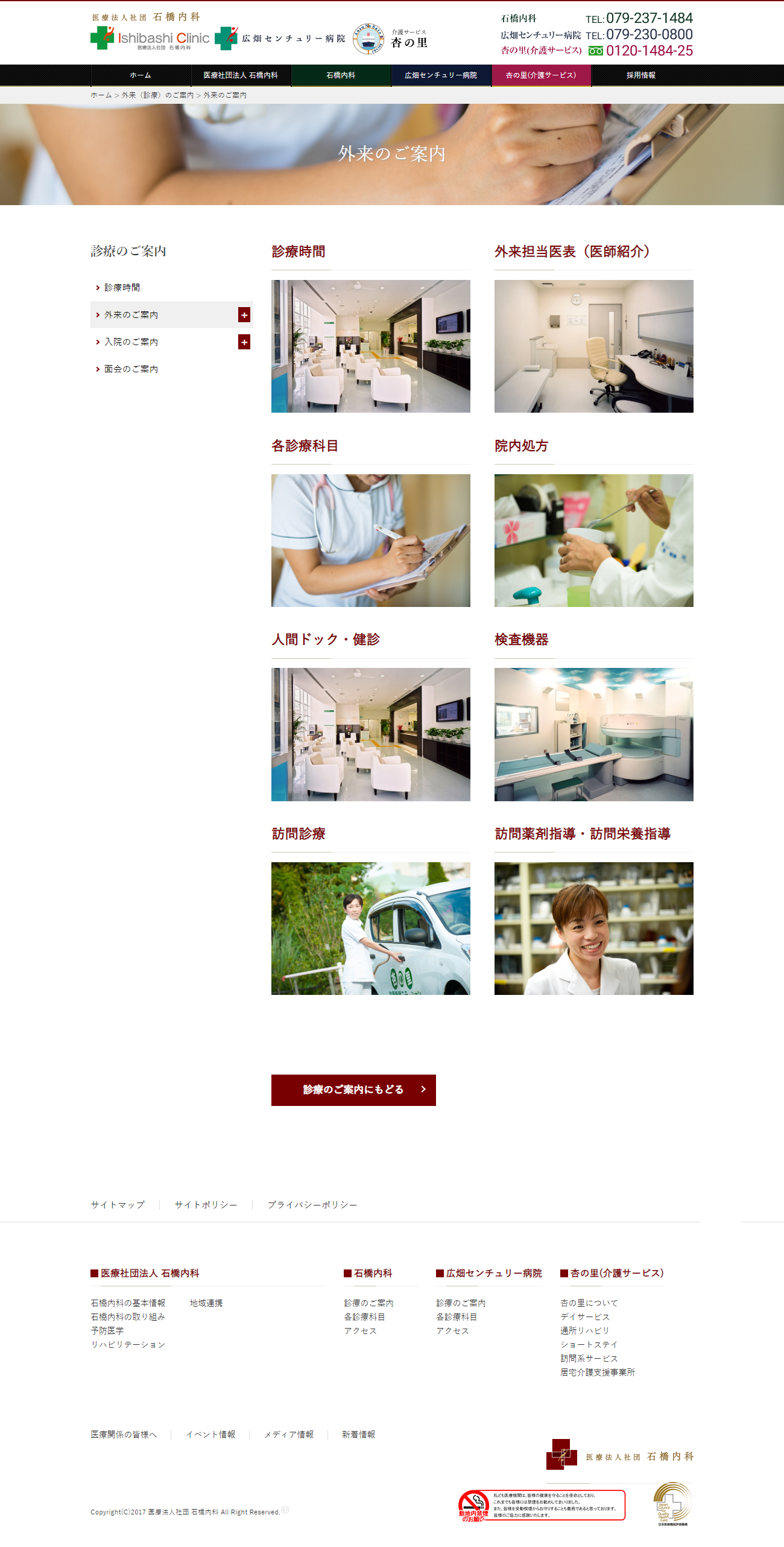Image resolution: width=784 pixels, height=1547 pixels.
Task: Expand the 外来のご案内 plus button
Action: [244, 315]
